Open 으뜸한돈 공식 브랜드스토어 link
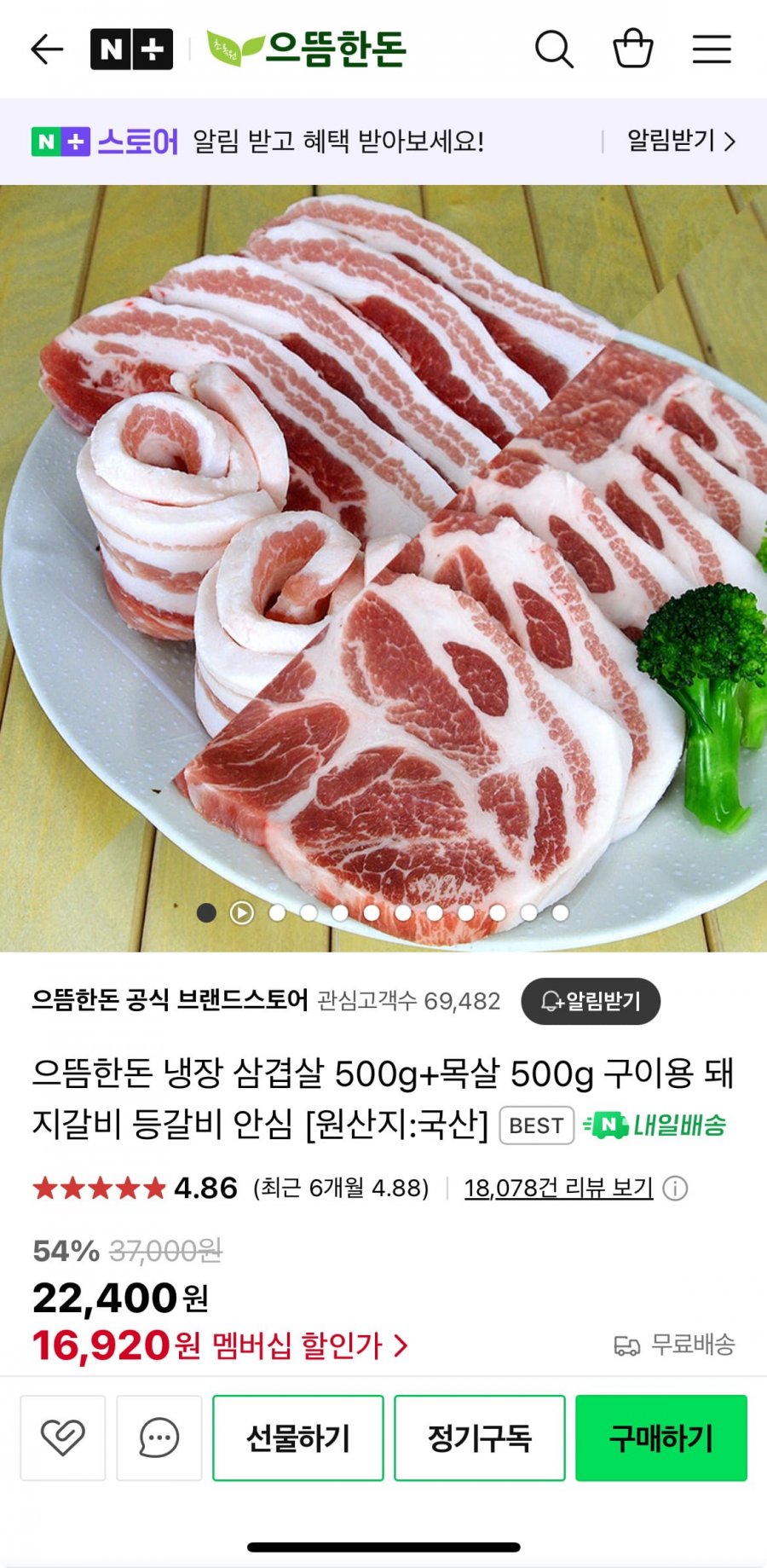767x1568 pixels. 170,1000
